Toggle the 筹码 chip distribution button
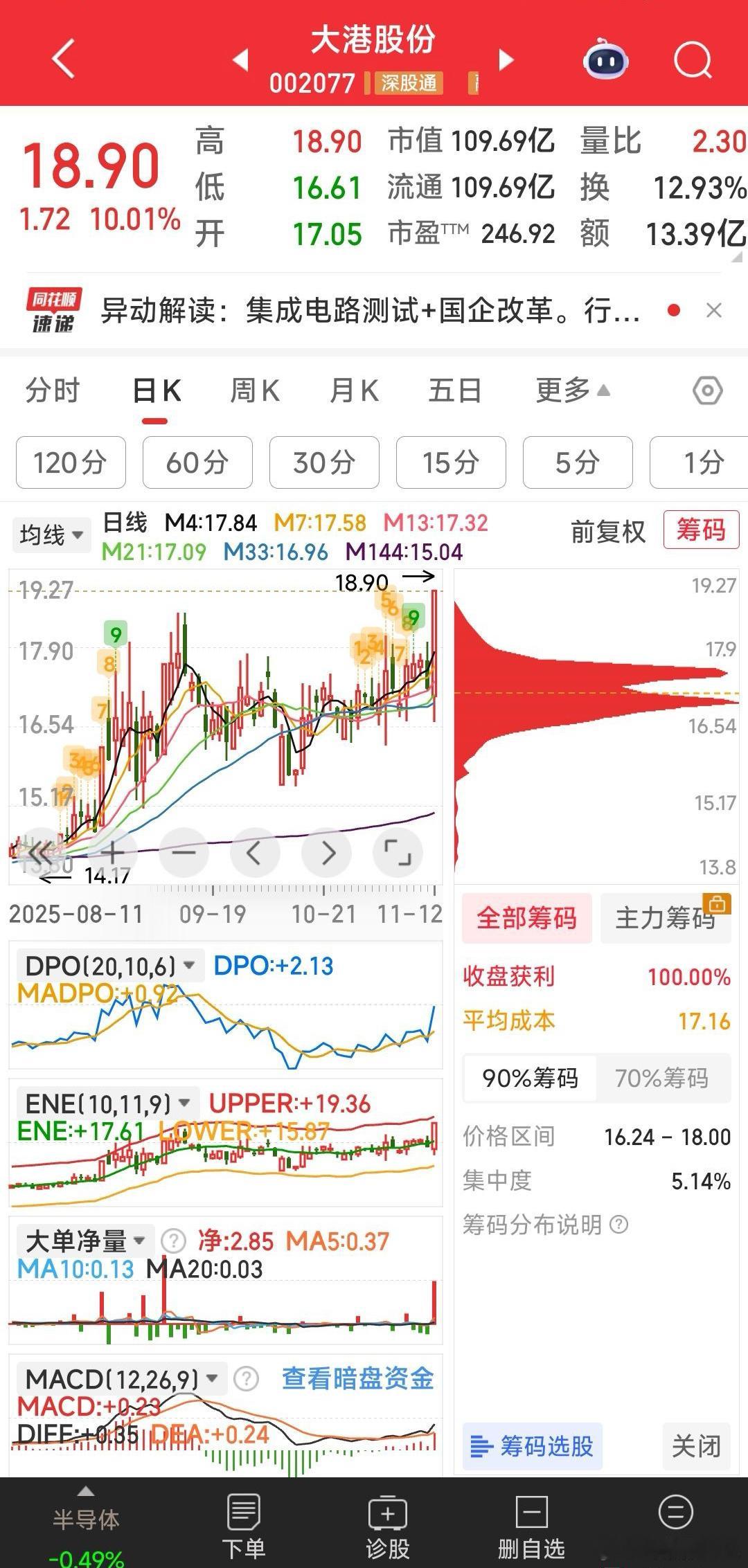Viewport: 748px width, 1568px height. (x=701, y=530)
